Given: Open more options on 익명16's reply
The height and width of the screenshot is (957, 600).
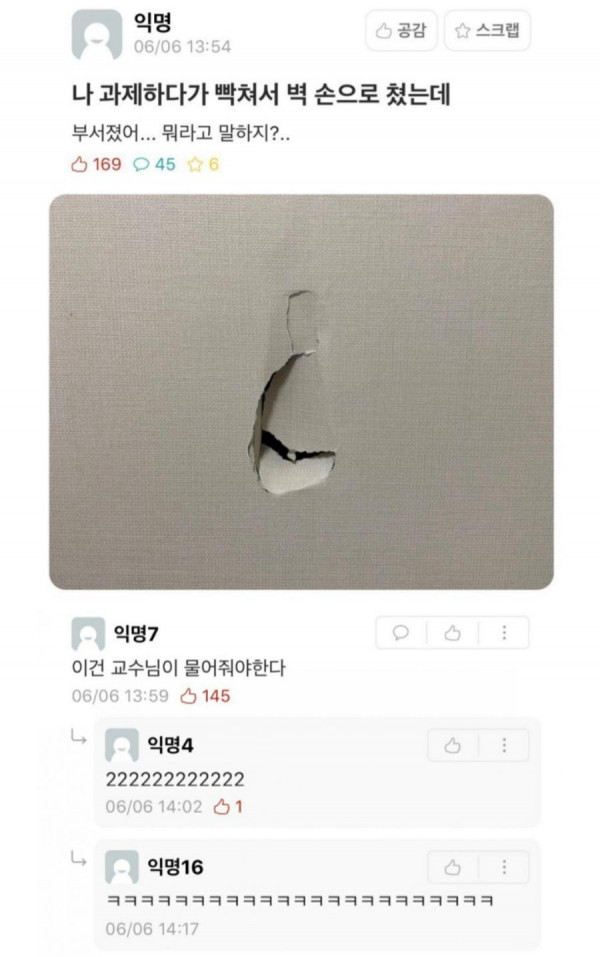Looking at the screenshot, I should tap(504, 867).
